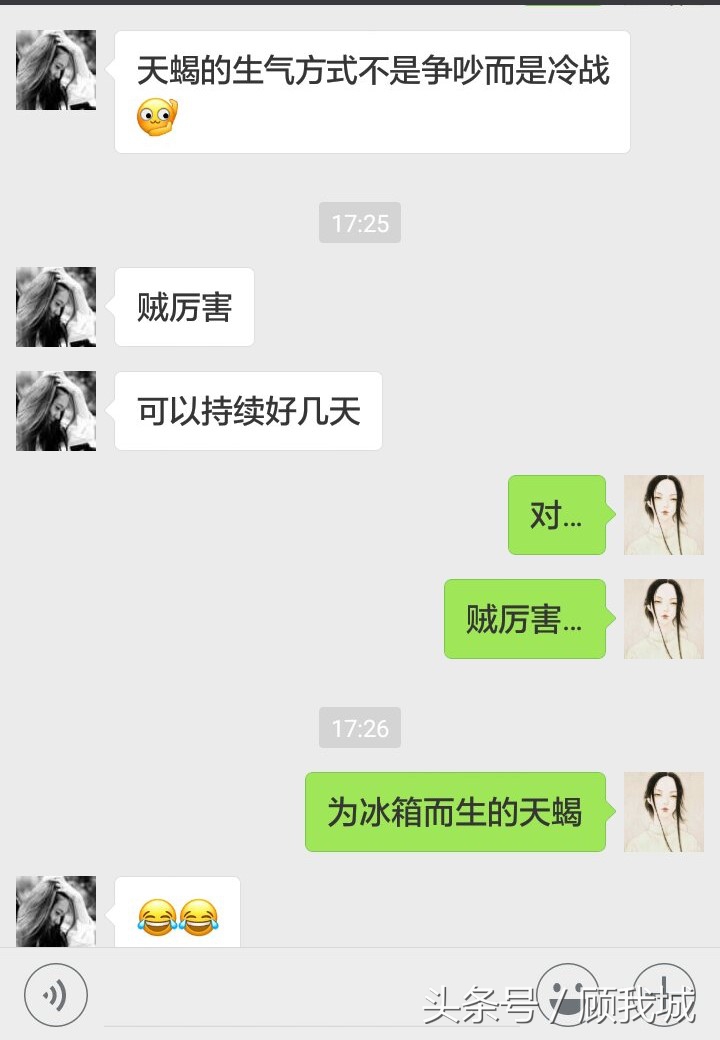720x1040 pixels.
Task: Tap the 贼厉害 white message bubble
Action: (x=184, y=307)
